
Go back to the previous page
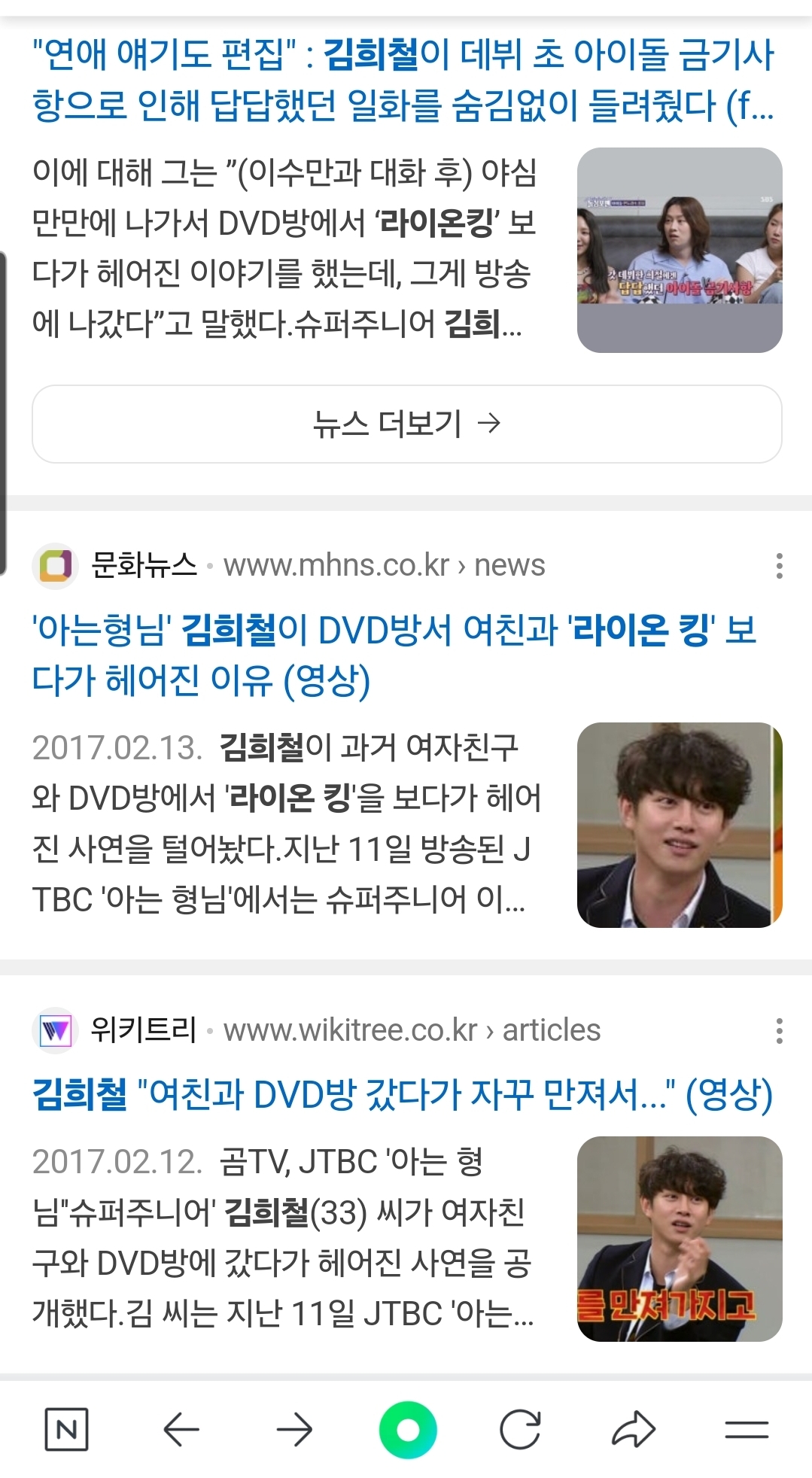coord(181,1429)
